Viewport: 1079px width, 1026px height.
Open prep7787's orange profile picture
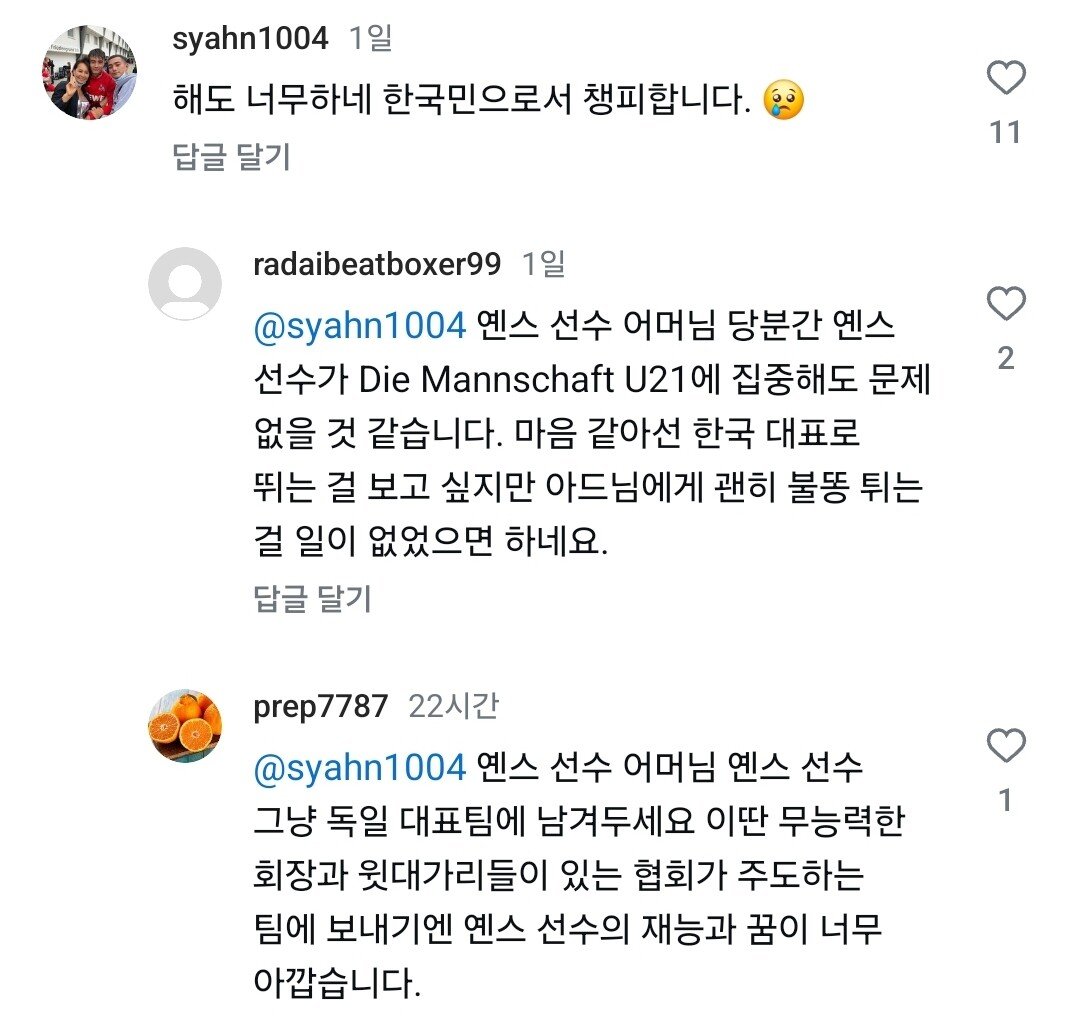point(185,726)
